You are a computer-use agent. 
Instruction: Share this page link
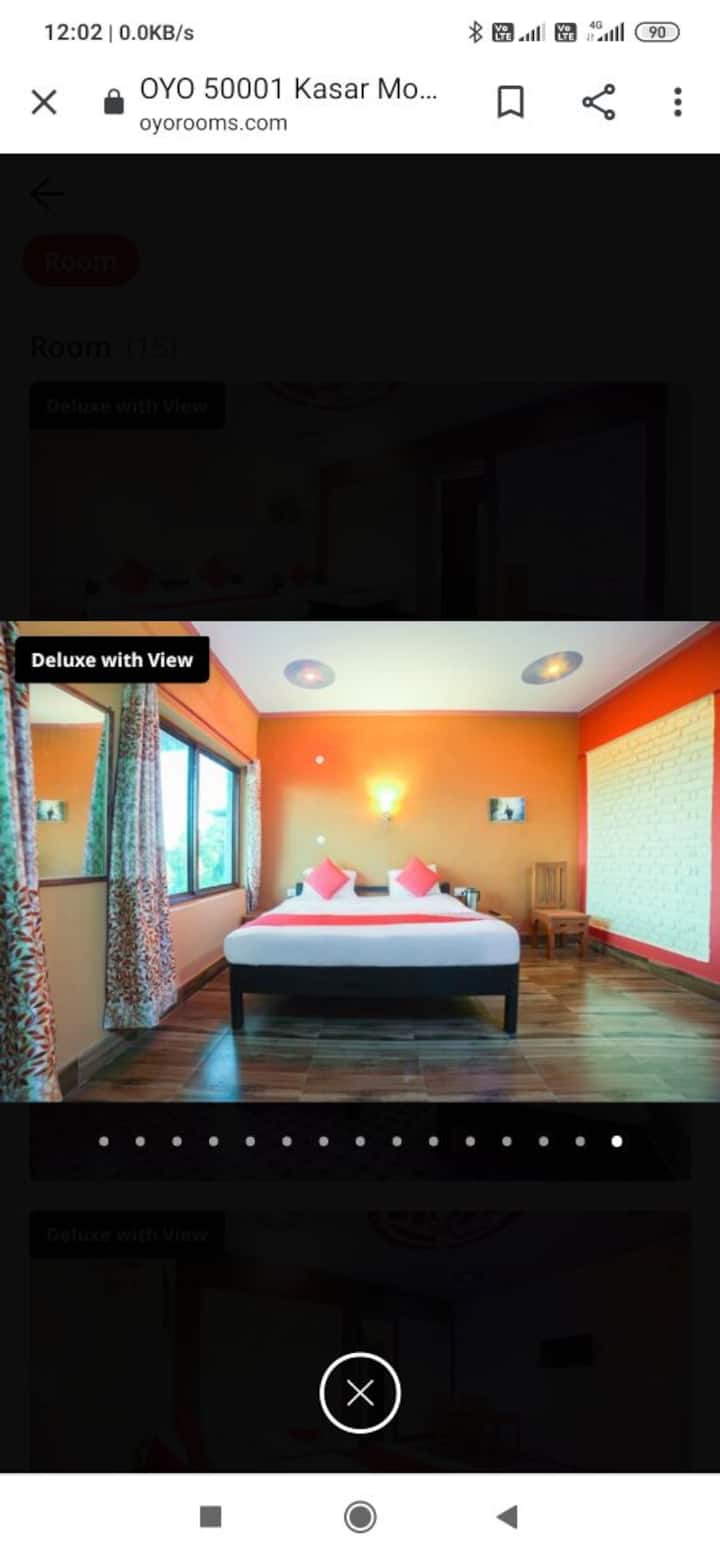[x=598, y=102]
